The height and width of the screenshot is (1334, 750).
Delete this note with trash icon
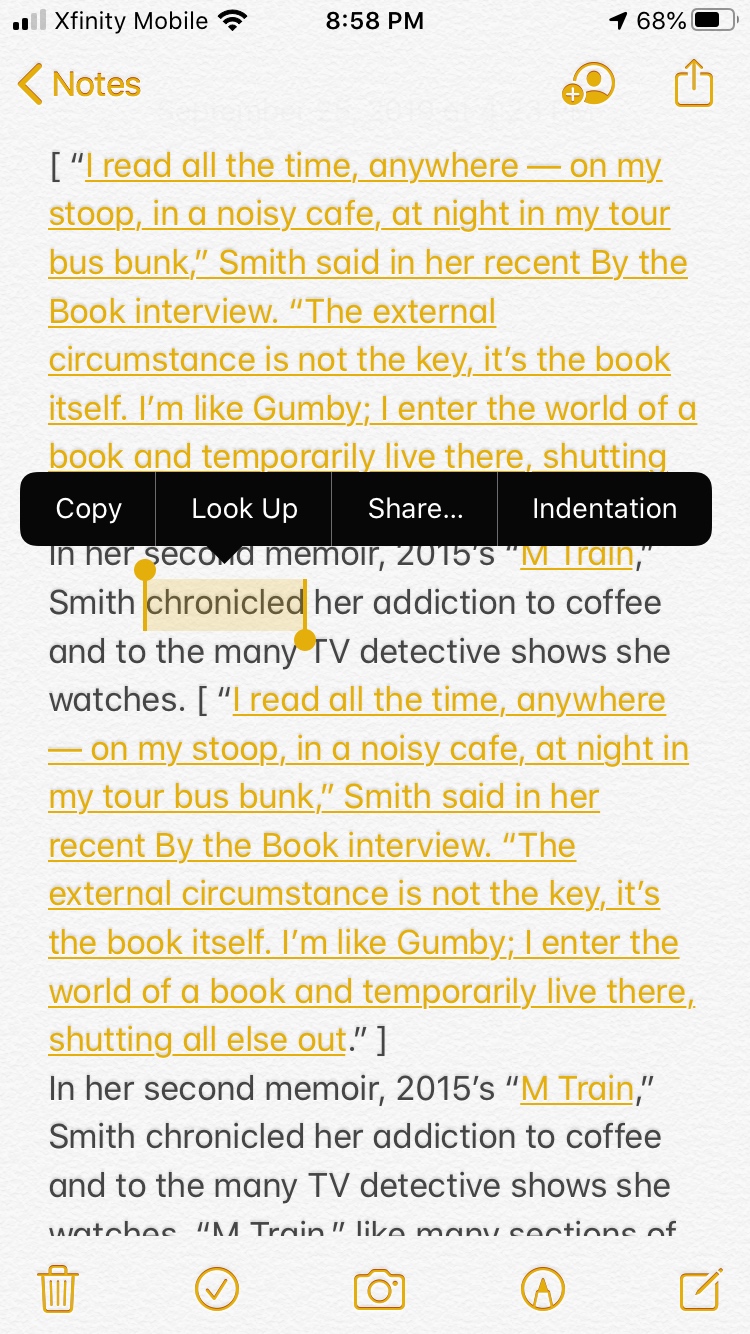pyautogui.click(x=57, y=1290)
